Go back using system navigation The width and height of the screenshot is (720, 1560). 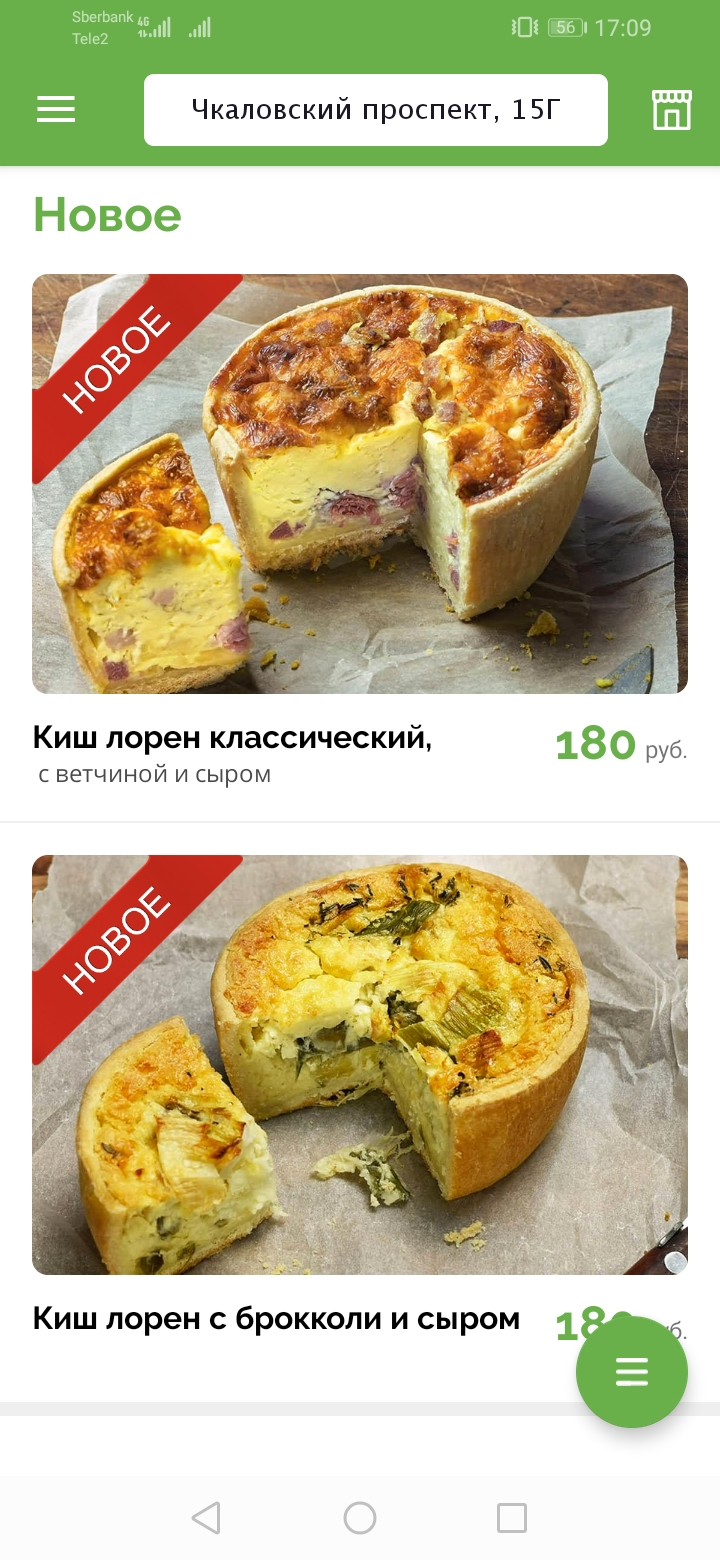[x=206, y=1518]
